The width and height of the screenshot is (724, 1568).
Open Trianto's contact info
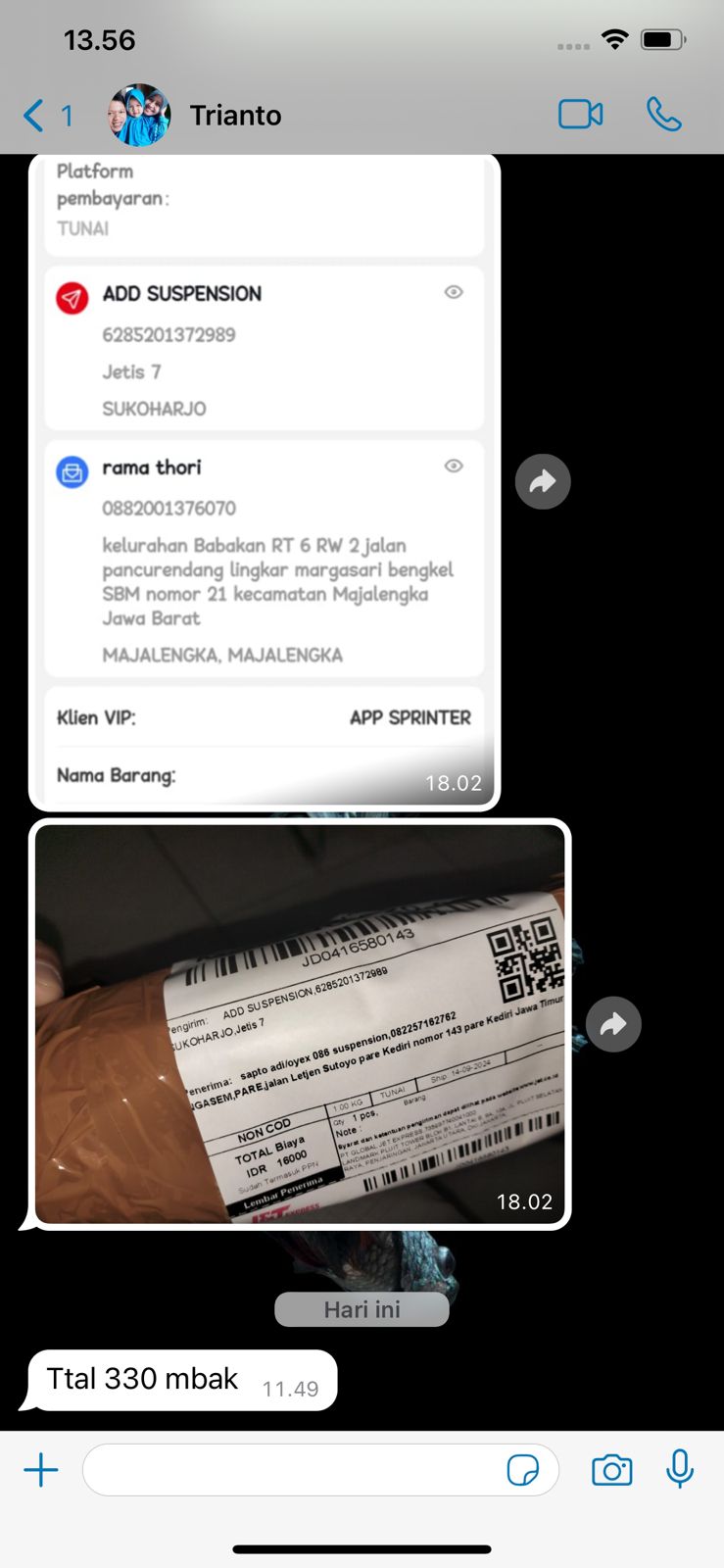tap(235, 116)
